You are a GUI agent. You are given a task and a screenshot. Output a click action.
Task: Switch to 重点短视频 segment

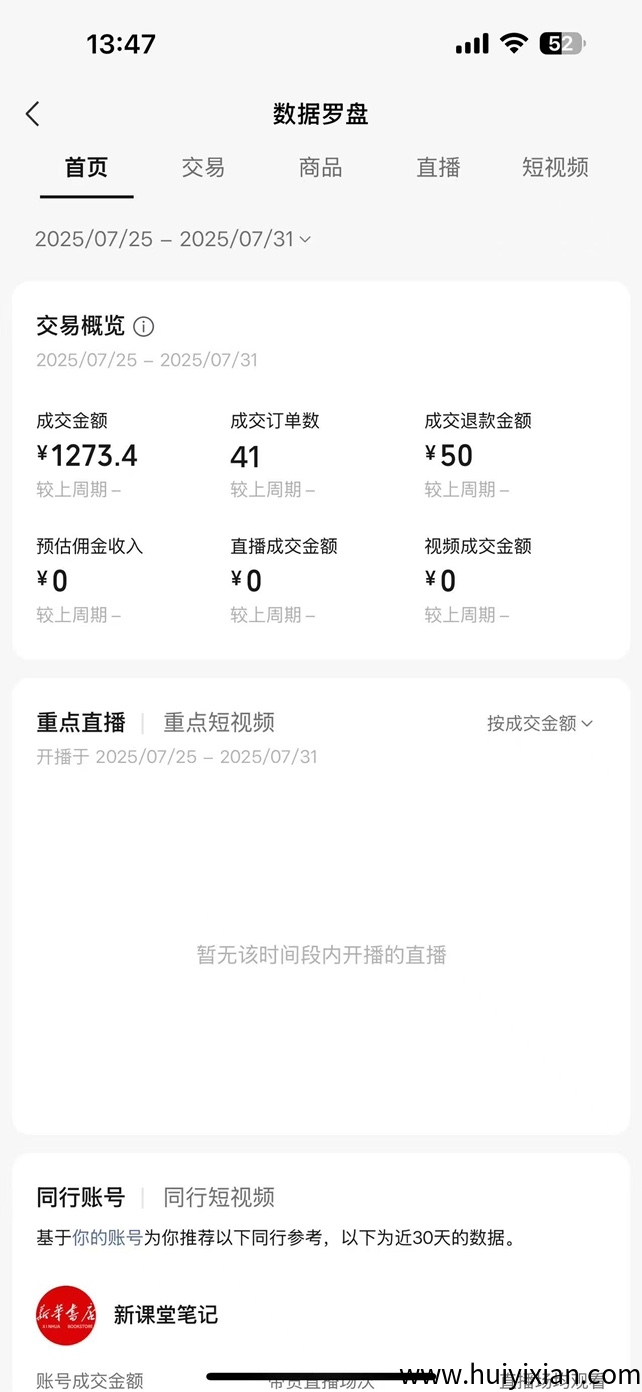pos(219,722)
